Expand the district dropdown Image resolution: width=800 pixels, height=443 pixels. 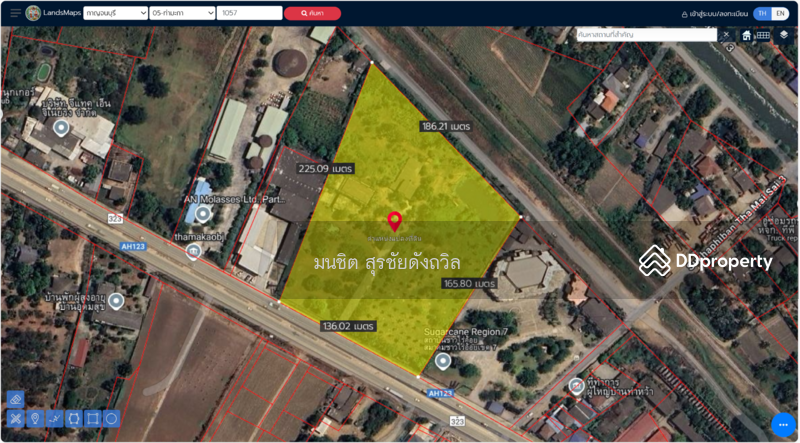point(181,14)
